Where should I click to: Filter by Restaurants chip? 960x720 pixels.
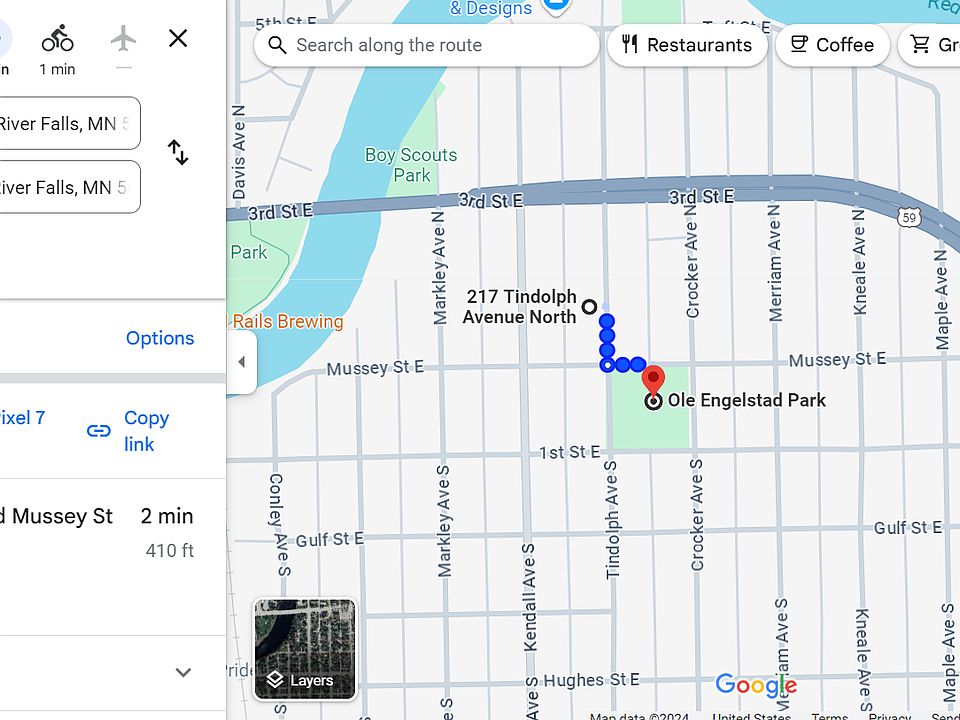tap(687, 45)
